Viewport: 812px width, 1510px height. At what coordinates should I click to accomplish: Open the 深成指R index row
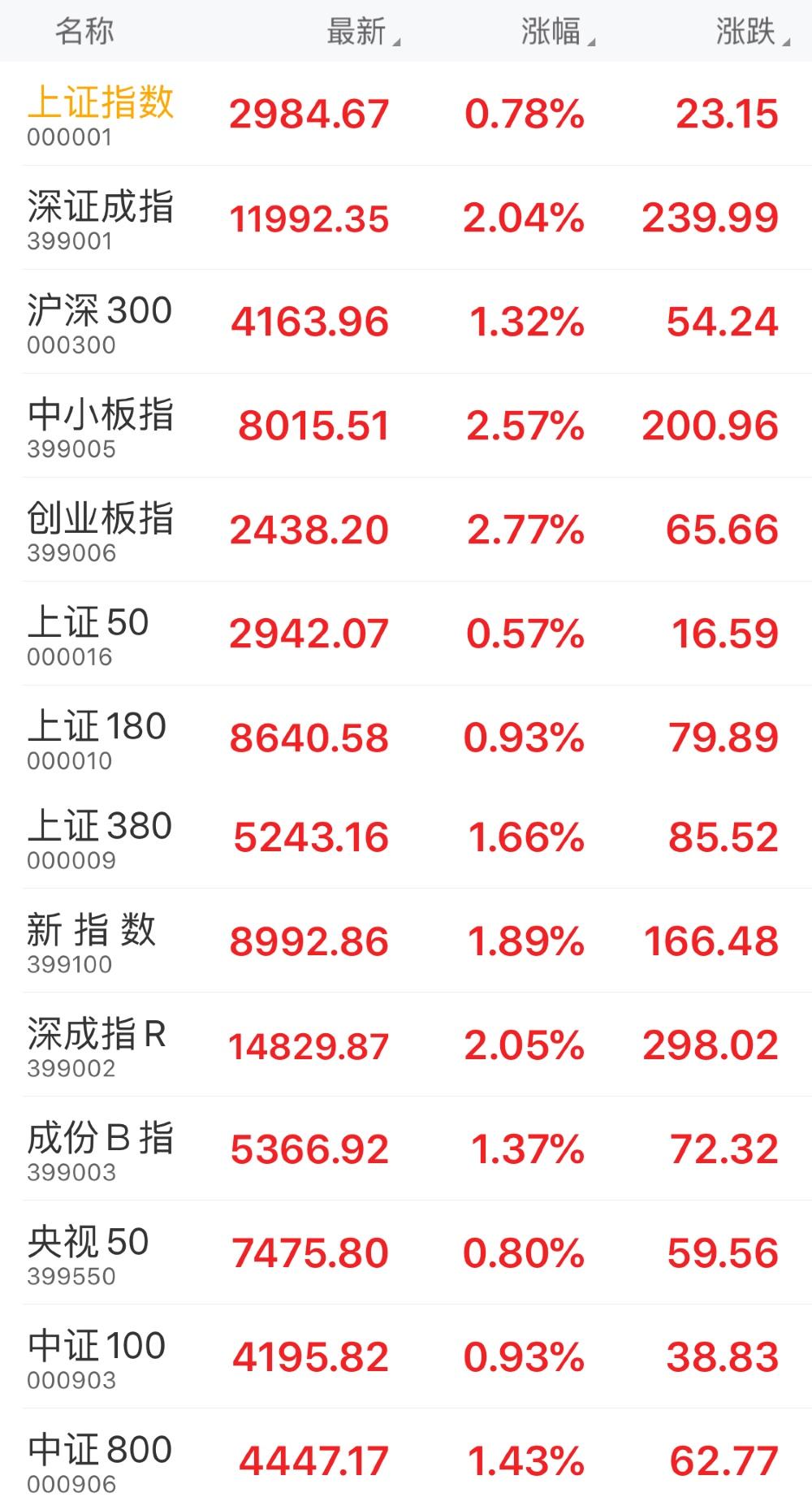click(x=406, y=1045)
